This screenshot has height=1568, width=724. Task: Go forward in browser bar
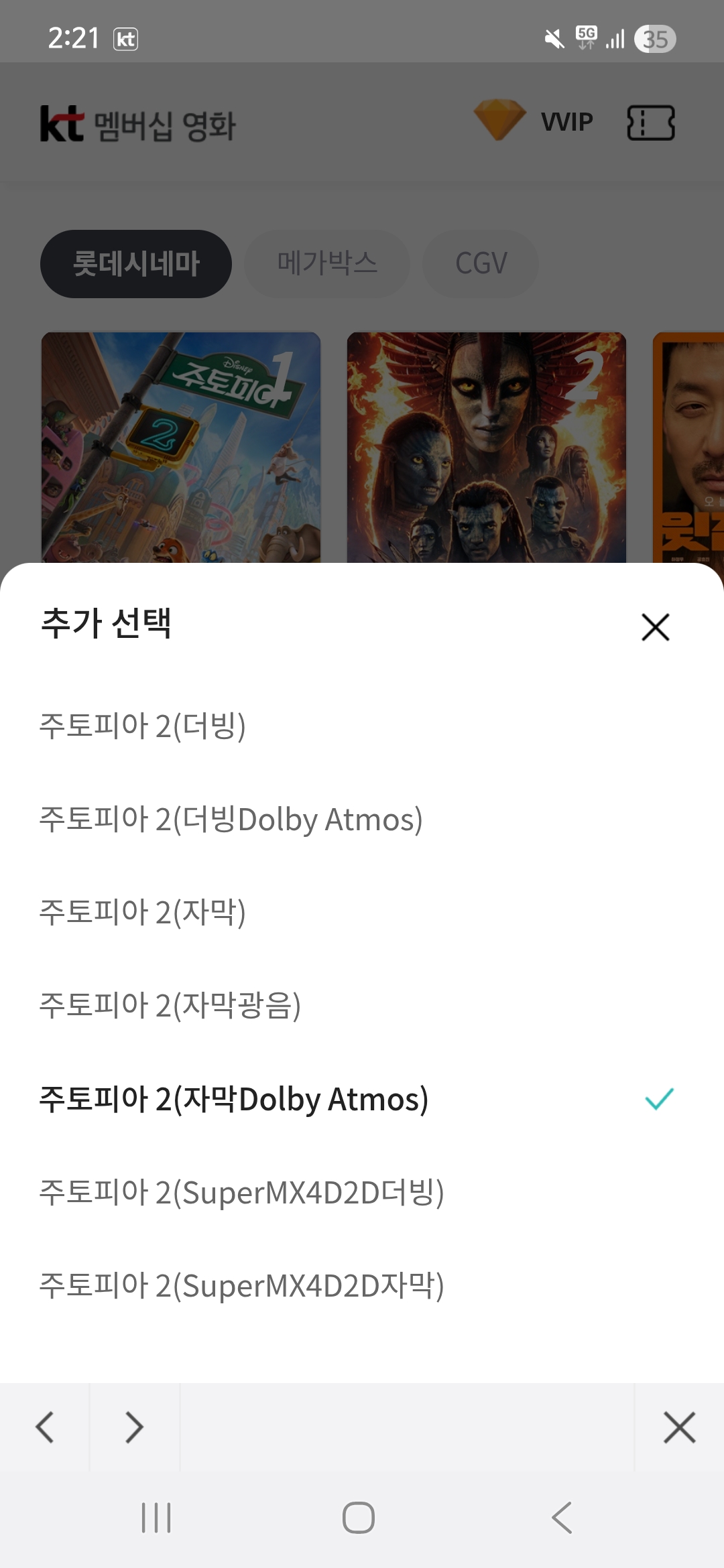point(134,1427)
